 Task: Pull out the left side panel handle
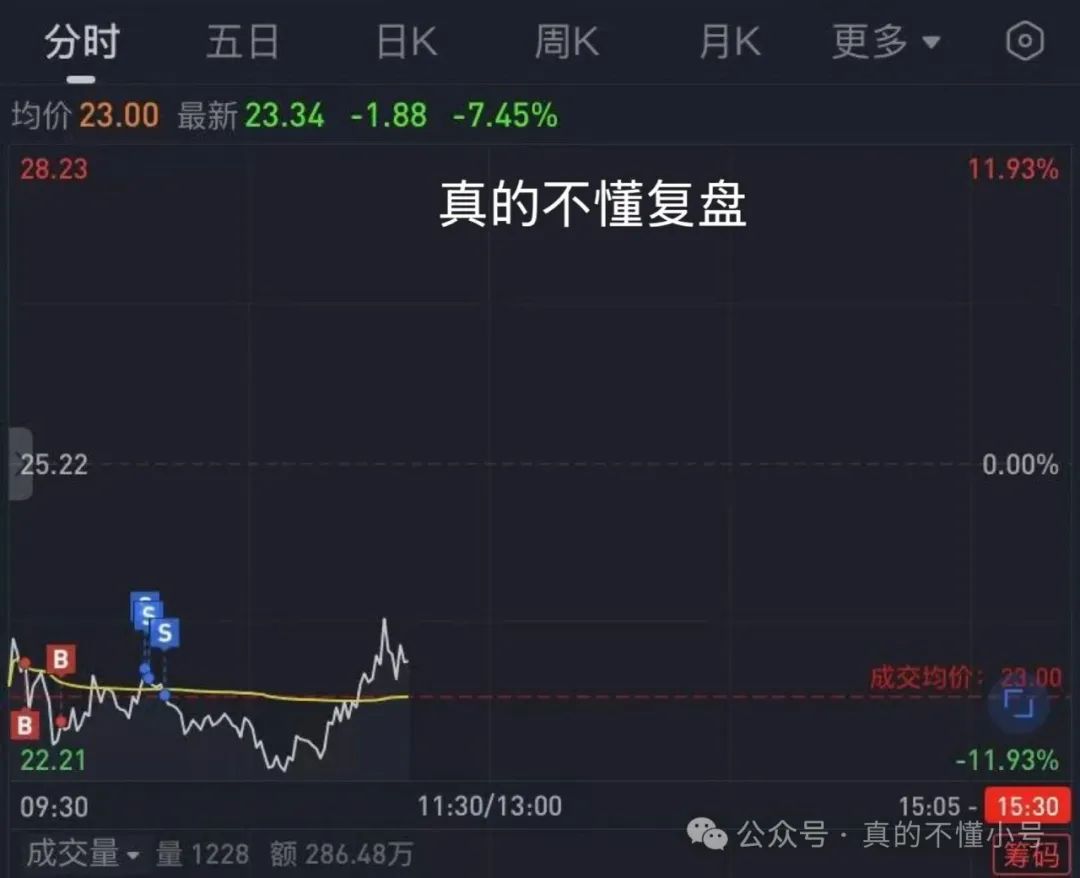pos(20,464)
